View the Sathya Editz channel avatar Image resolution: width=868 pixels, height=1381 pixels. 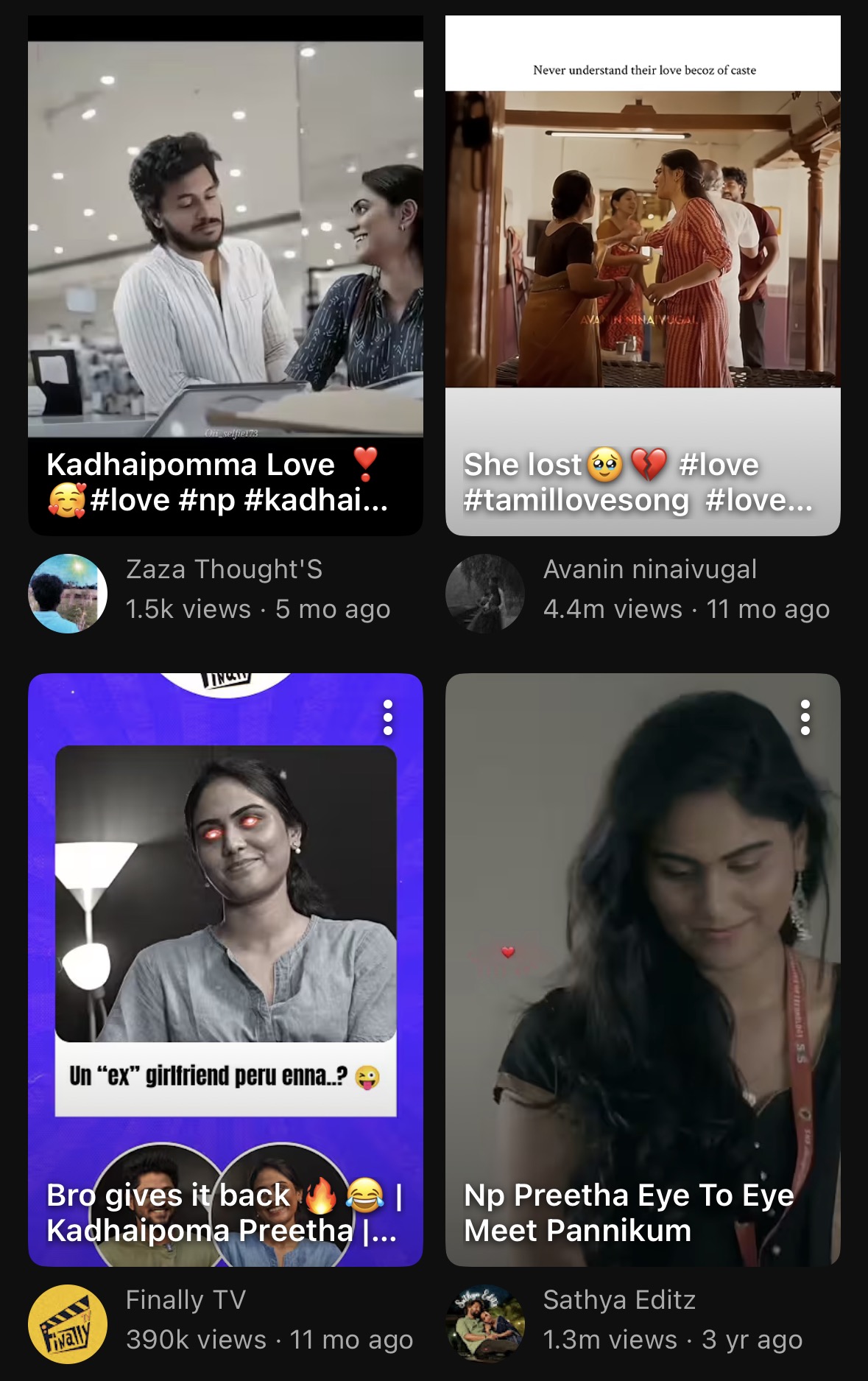tap(485, 1324)
